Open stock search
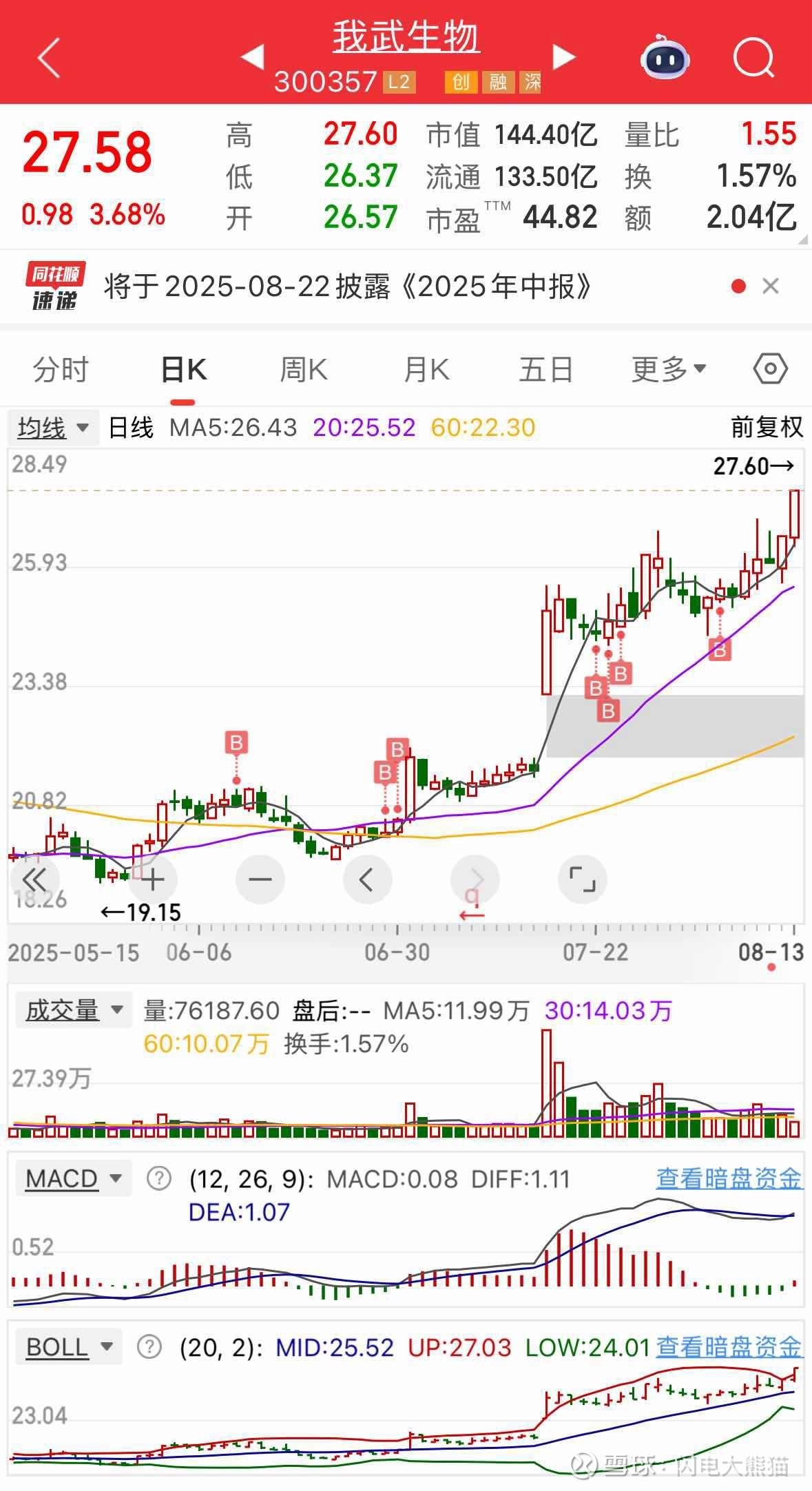This screenshot has width=812, height=1491. coord(753,58)
